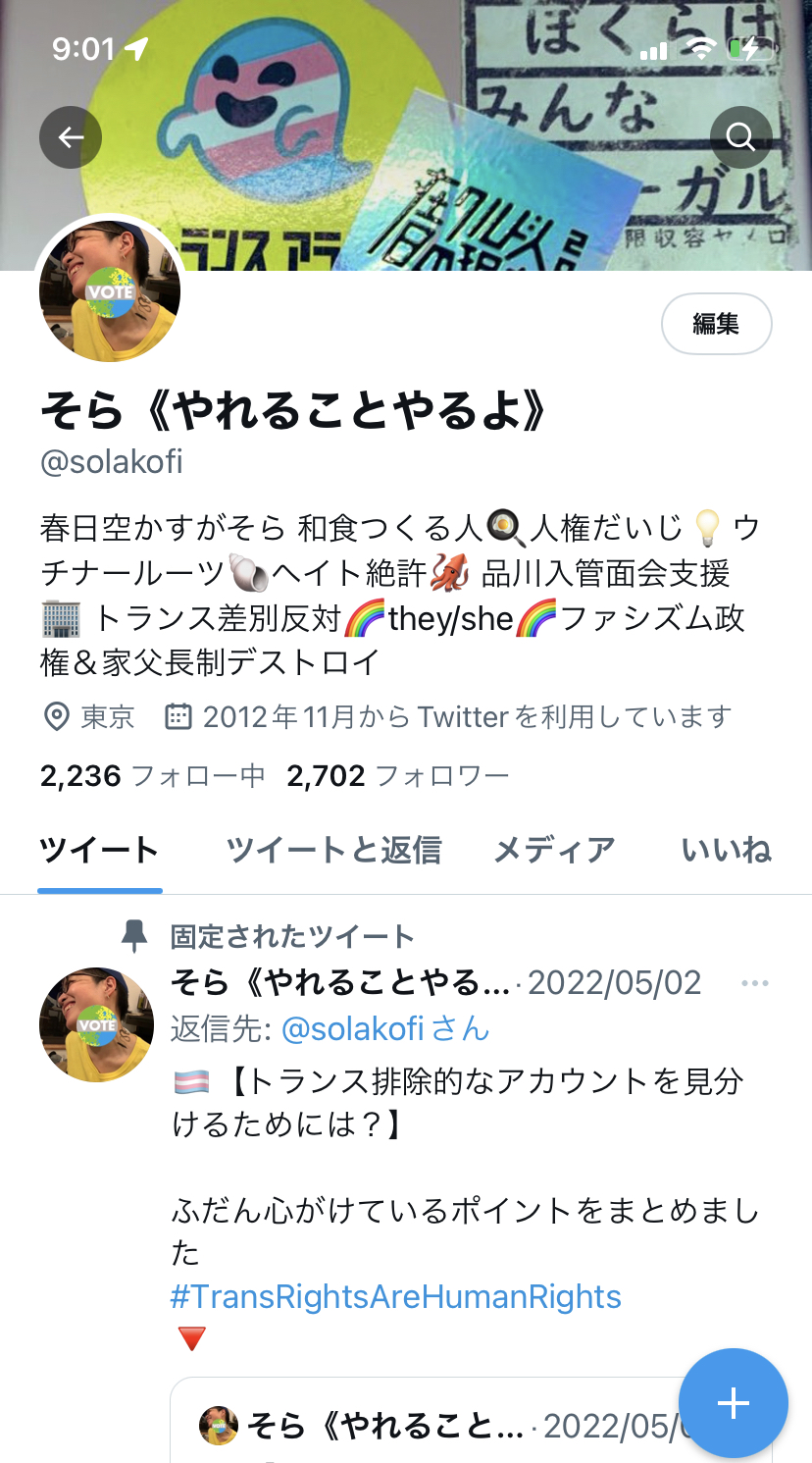Switch to the いいね tab
This screenshot has width=812, height=1463.
727,850
